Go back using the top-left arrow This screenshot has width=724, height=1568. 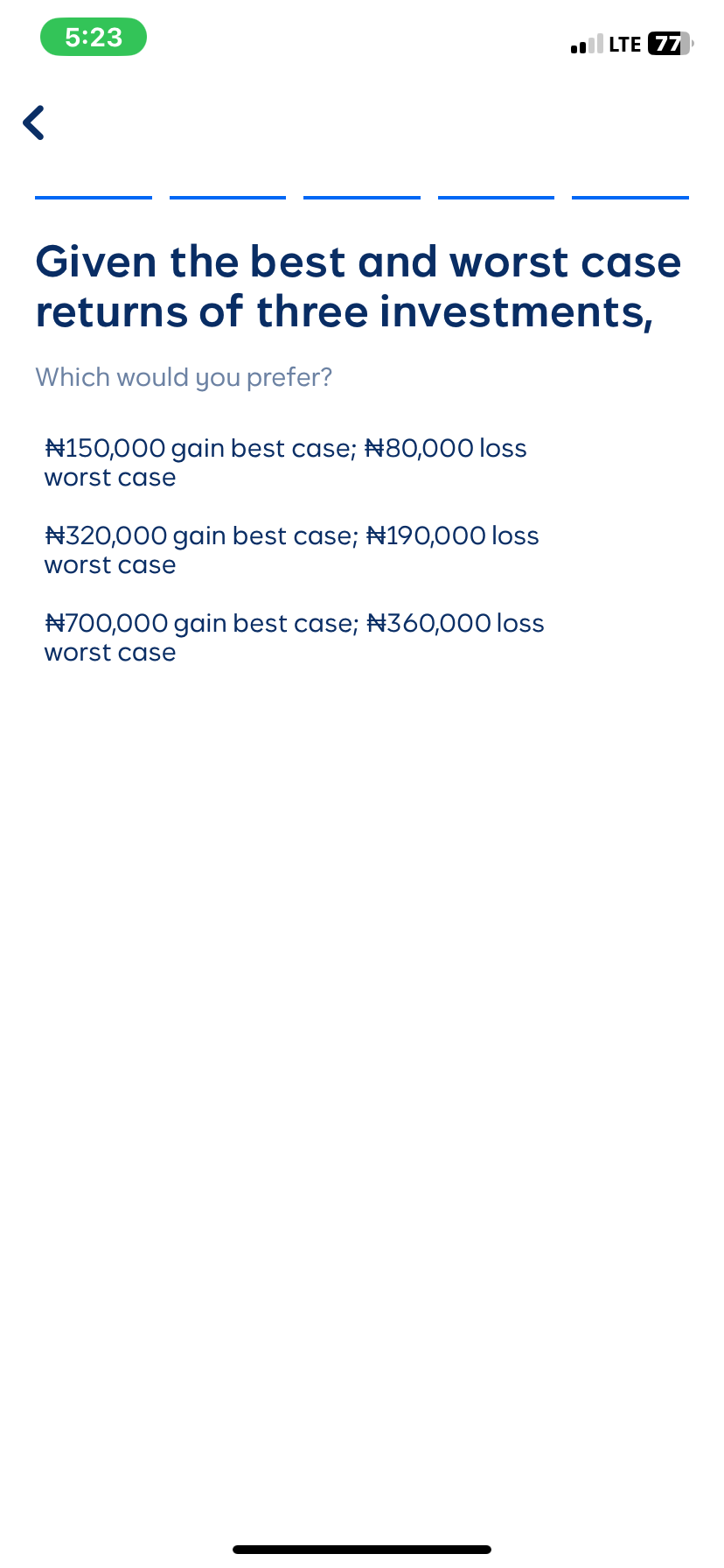pos(34,122)
